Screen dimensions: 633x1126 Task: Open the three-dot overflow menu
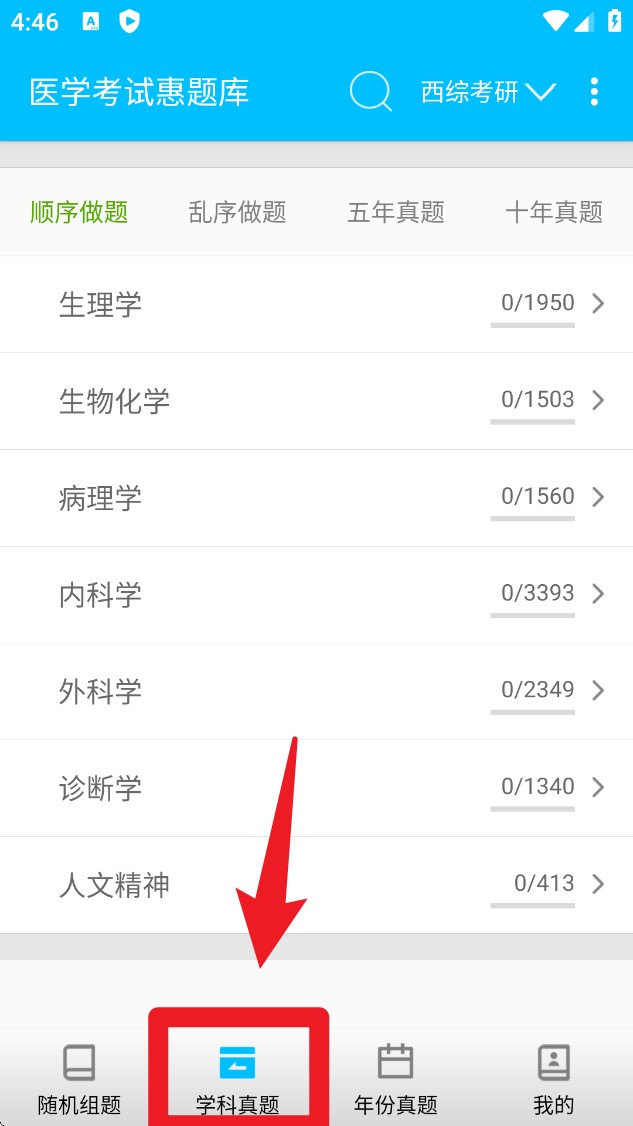point(594,92)
